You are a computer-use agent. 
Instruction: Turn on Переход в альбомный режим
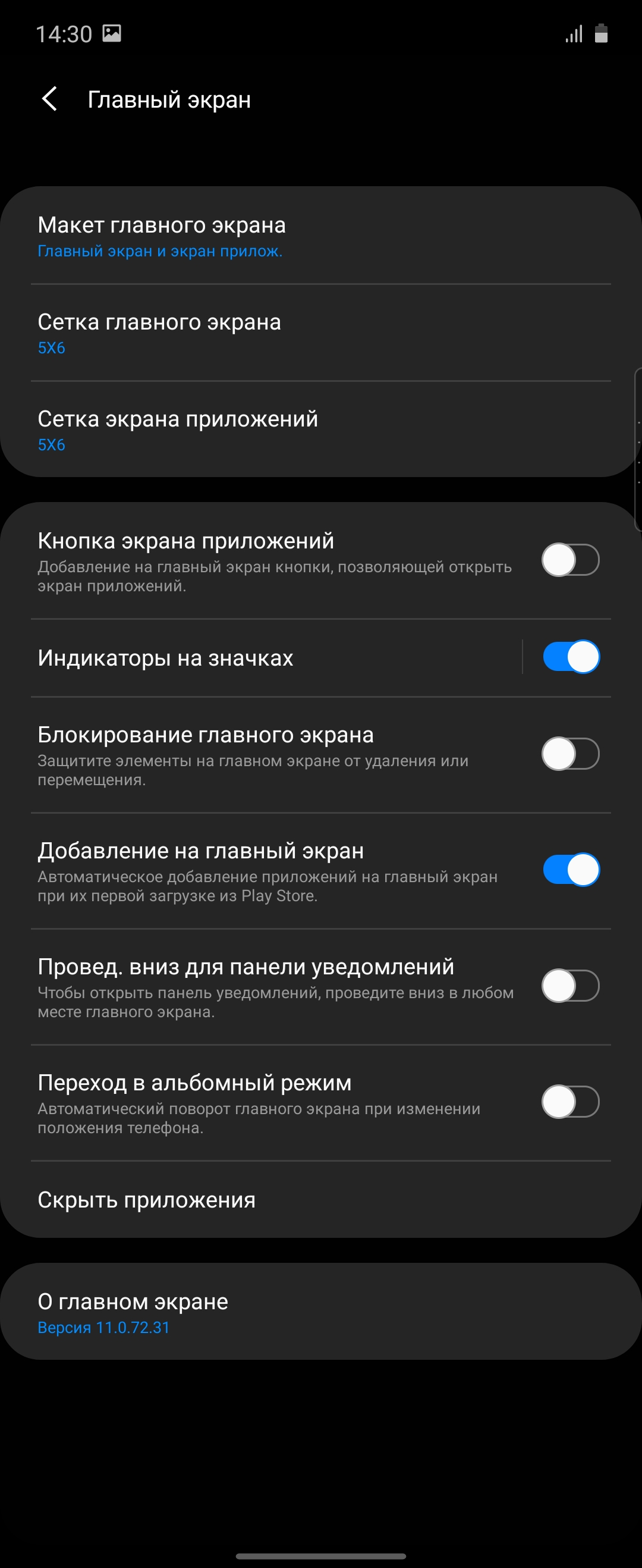[x=570, y=1102]
